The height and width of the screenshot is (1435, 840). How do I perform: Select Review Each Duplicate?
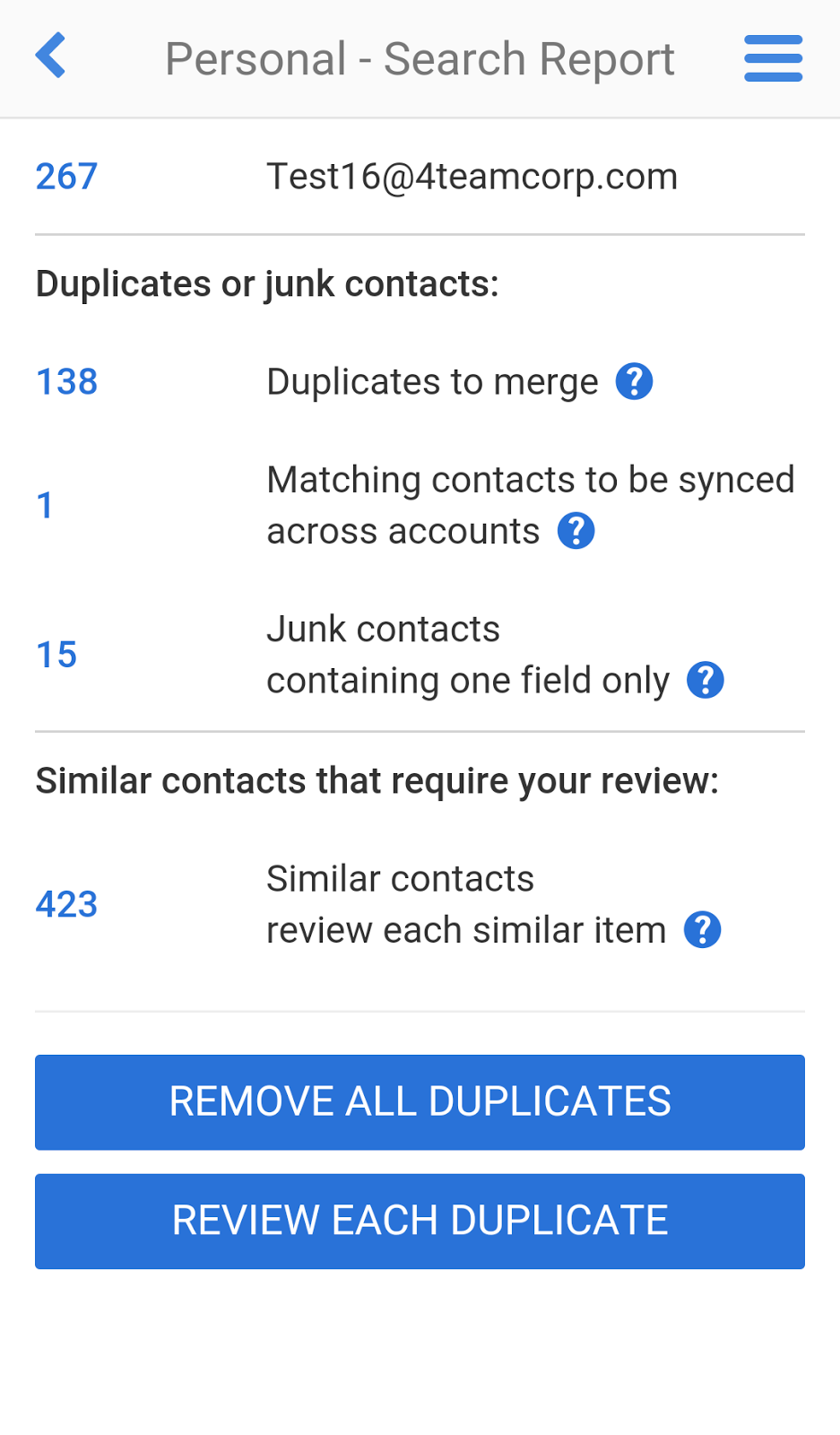[x=420, y=1221]
